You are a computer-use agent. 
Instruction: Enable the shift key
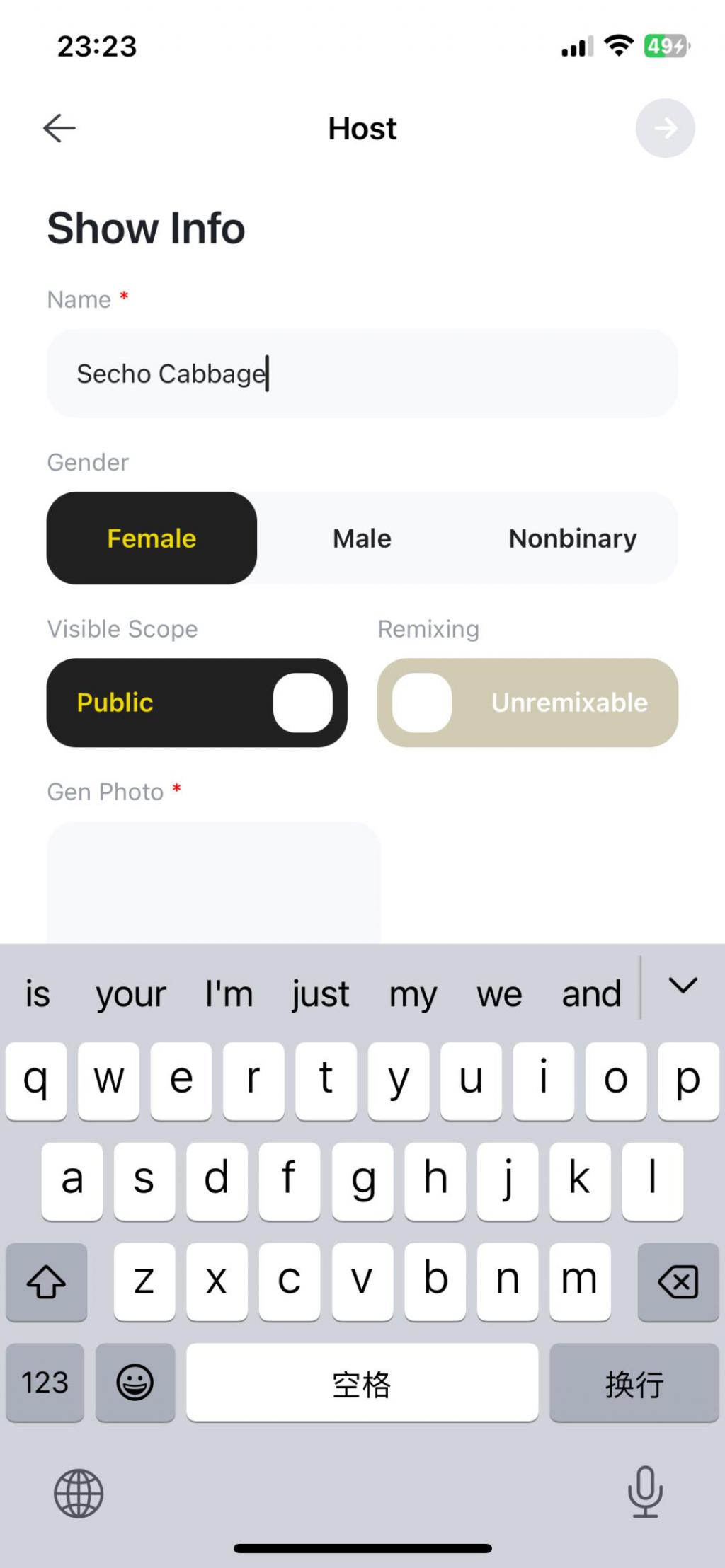pyautogui.click(x=47, y=1281)
